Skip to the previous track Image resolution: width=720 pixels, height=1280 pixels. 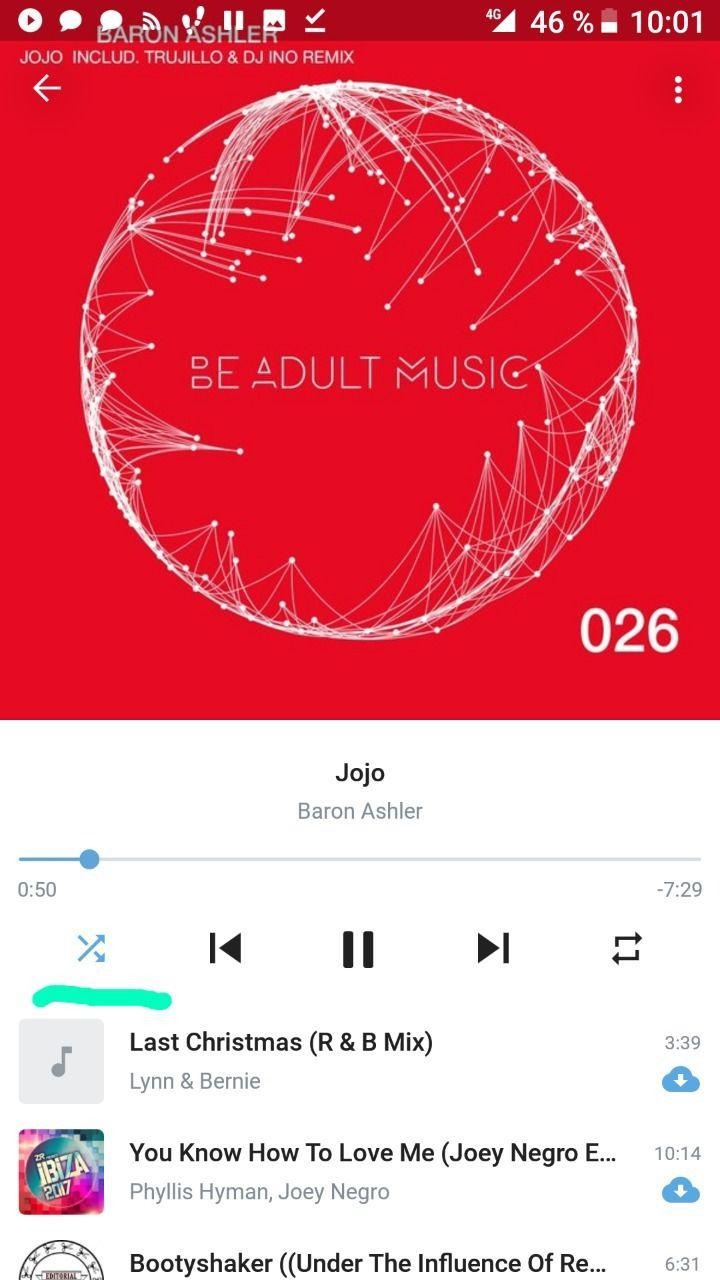pos(225,947)
